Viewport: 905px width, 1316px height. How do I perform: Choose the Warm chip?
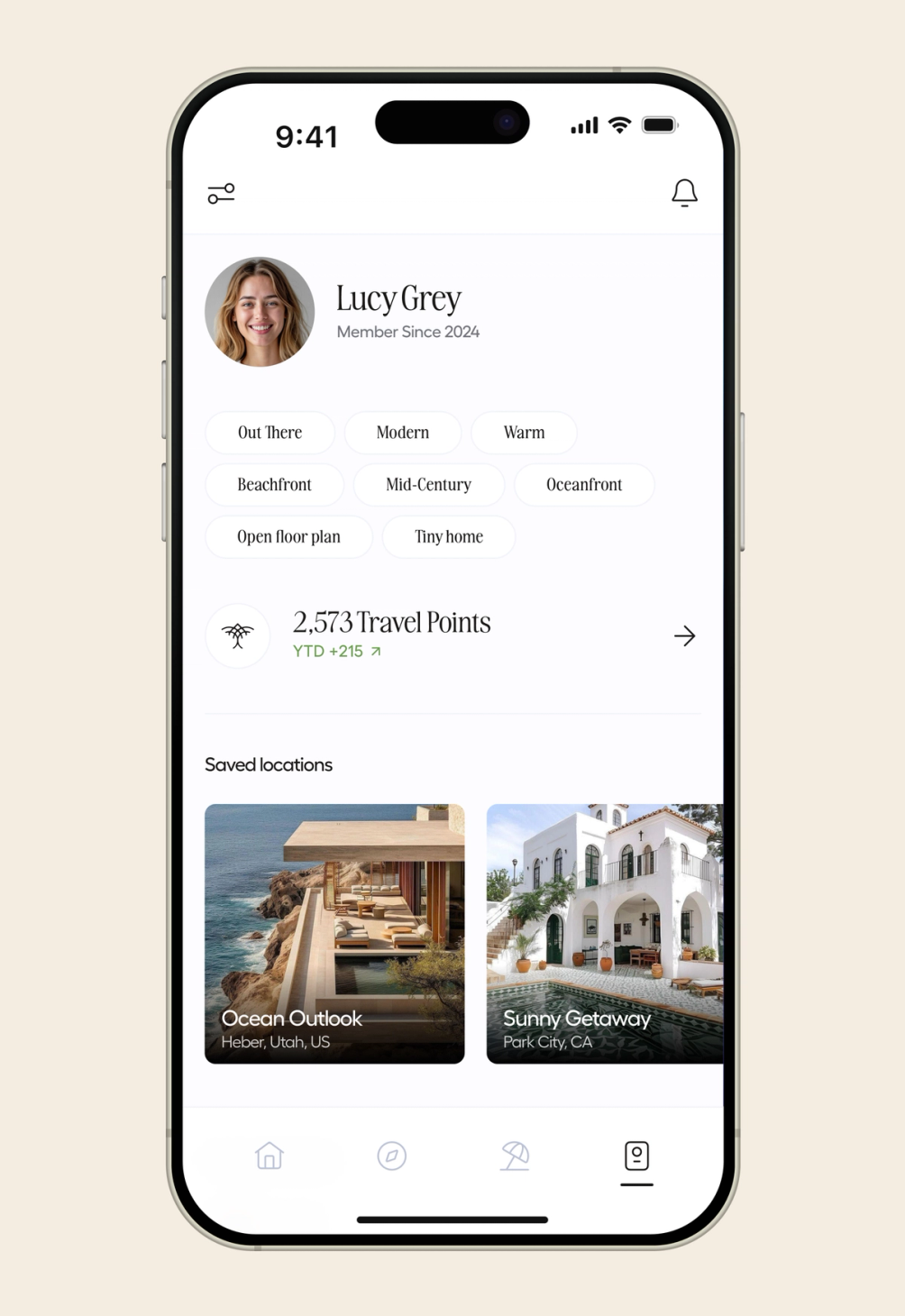[x=524, y=433]
